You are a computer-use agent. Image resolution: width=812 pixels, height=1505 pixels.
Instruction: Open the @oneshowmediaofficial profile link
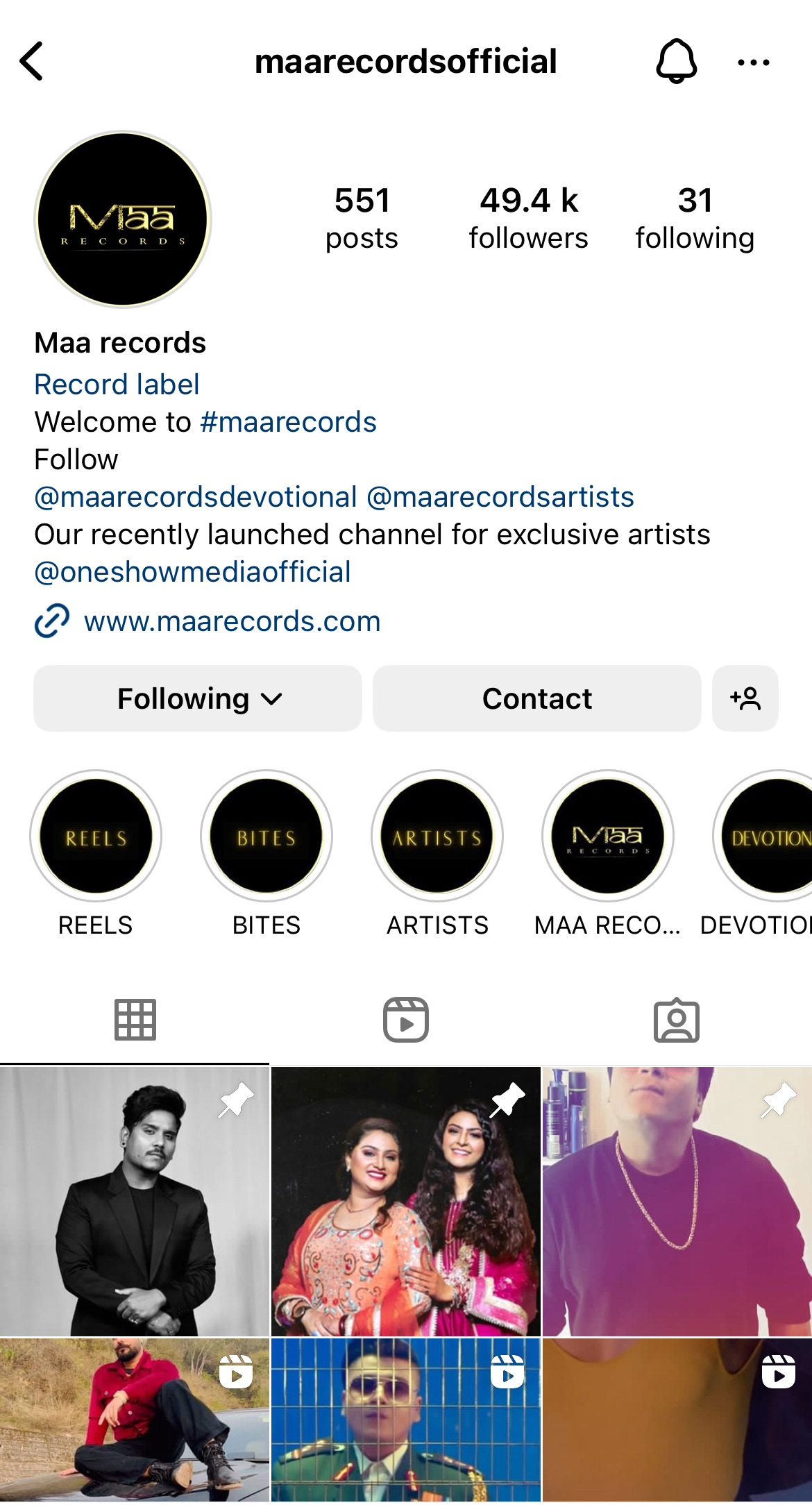(x=193, y=572)
